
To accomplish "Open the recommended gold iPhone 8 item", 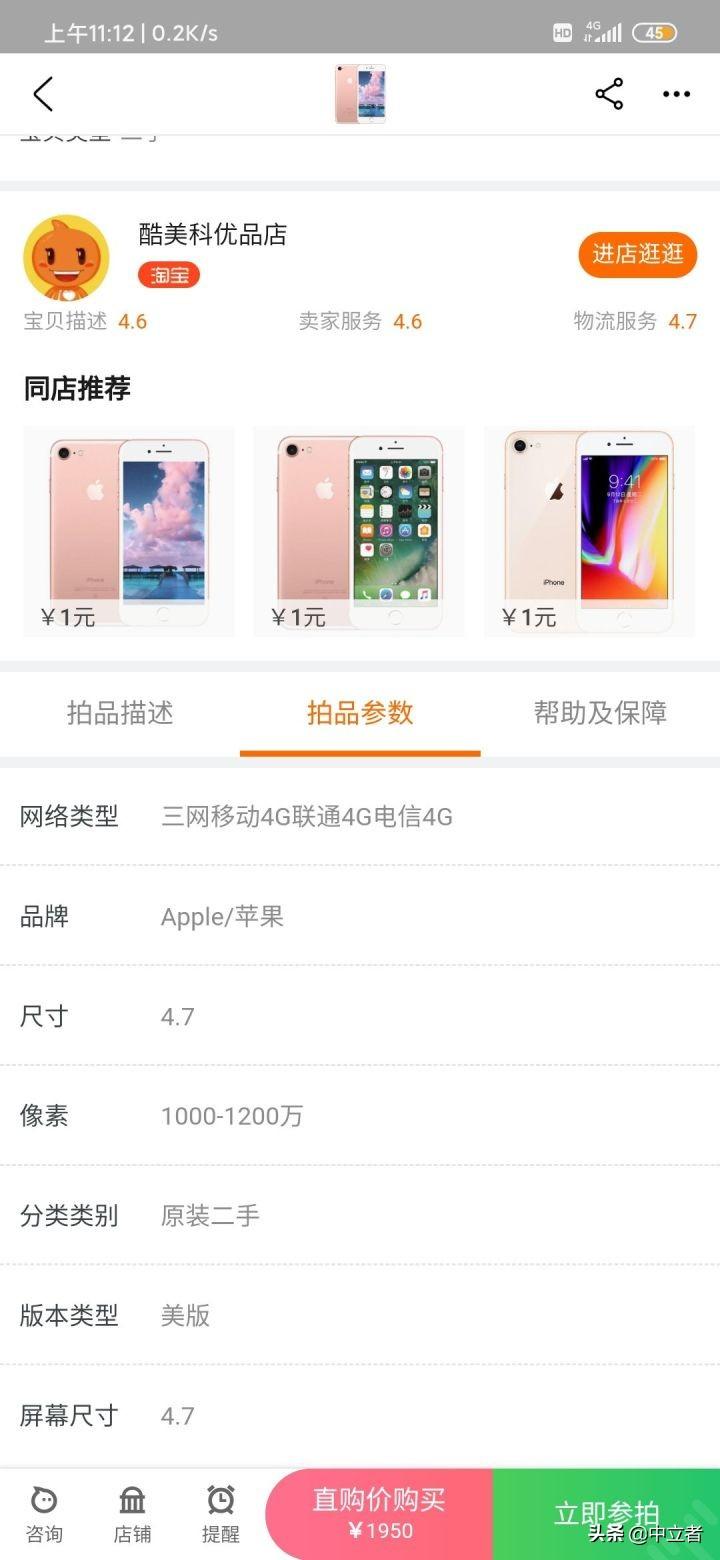I will 589,532.
